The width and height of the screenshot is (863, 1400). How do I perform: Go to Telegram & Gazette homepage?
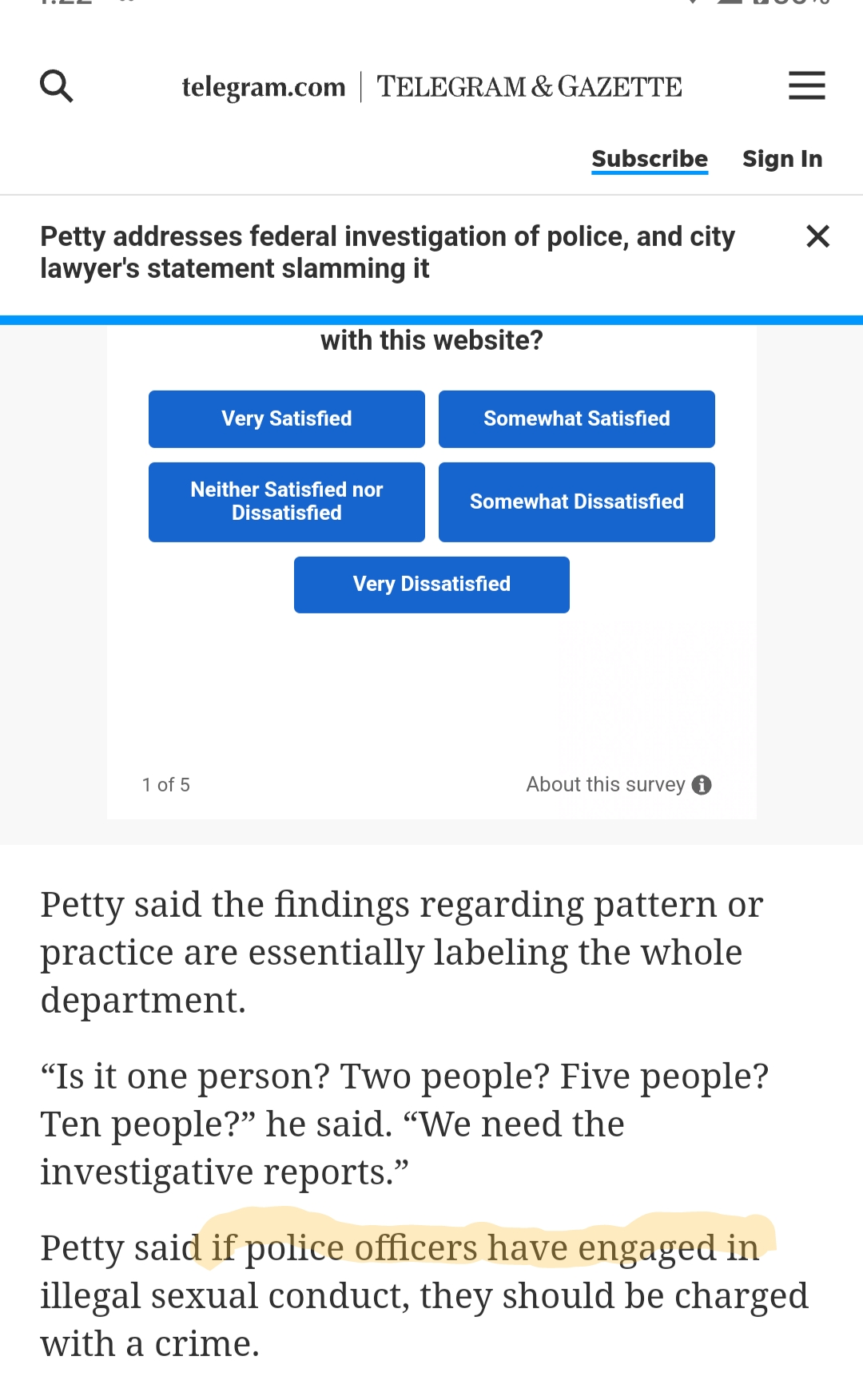tap(431, 86)
